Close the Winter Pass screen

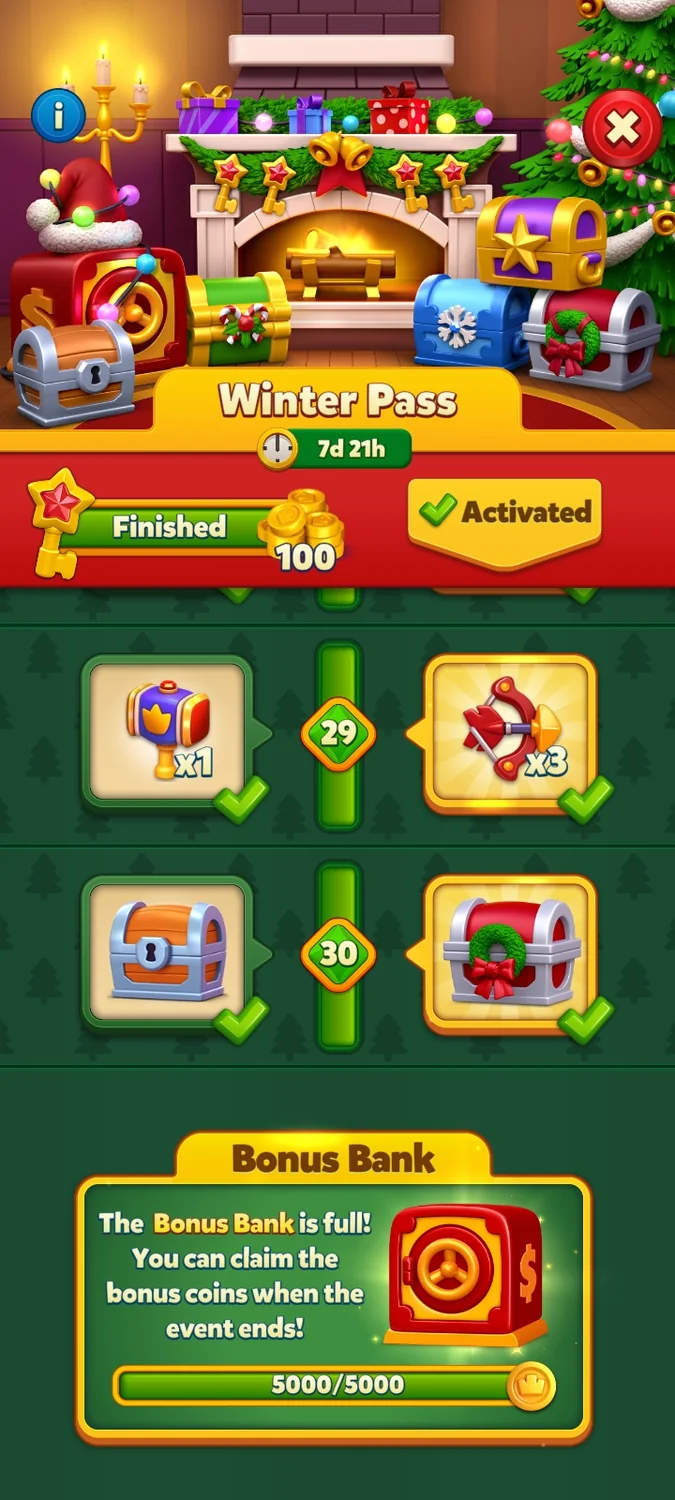622,128
